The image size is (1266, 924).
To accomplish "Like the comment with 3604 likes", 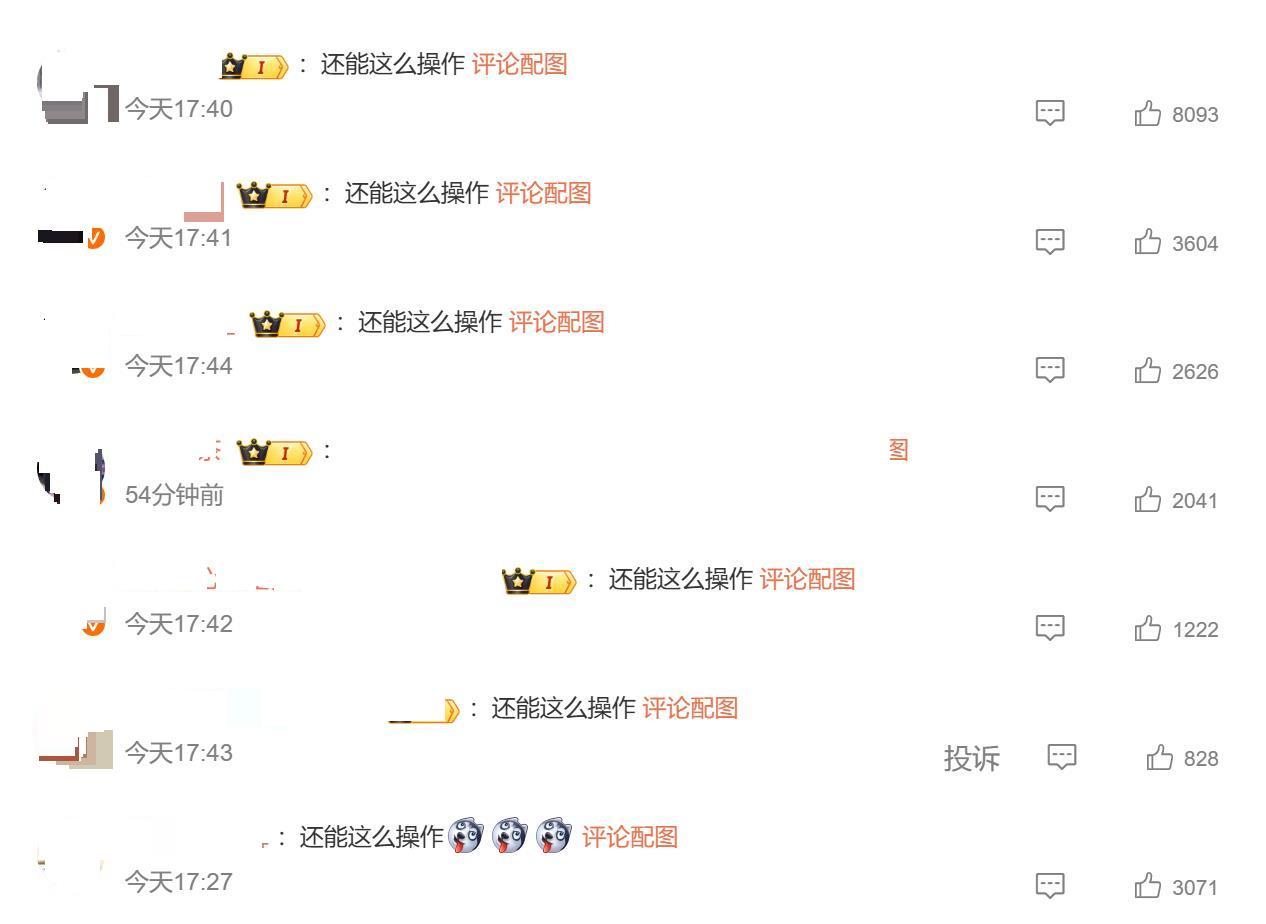I will (1148, 242).
